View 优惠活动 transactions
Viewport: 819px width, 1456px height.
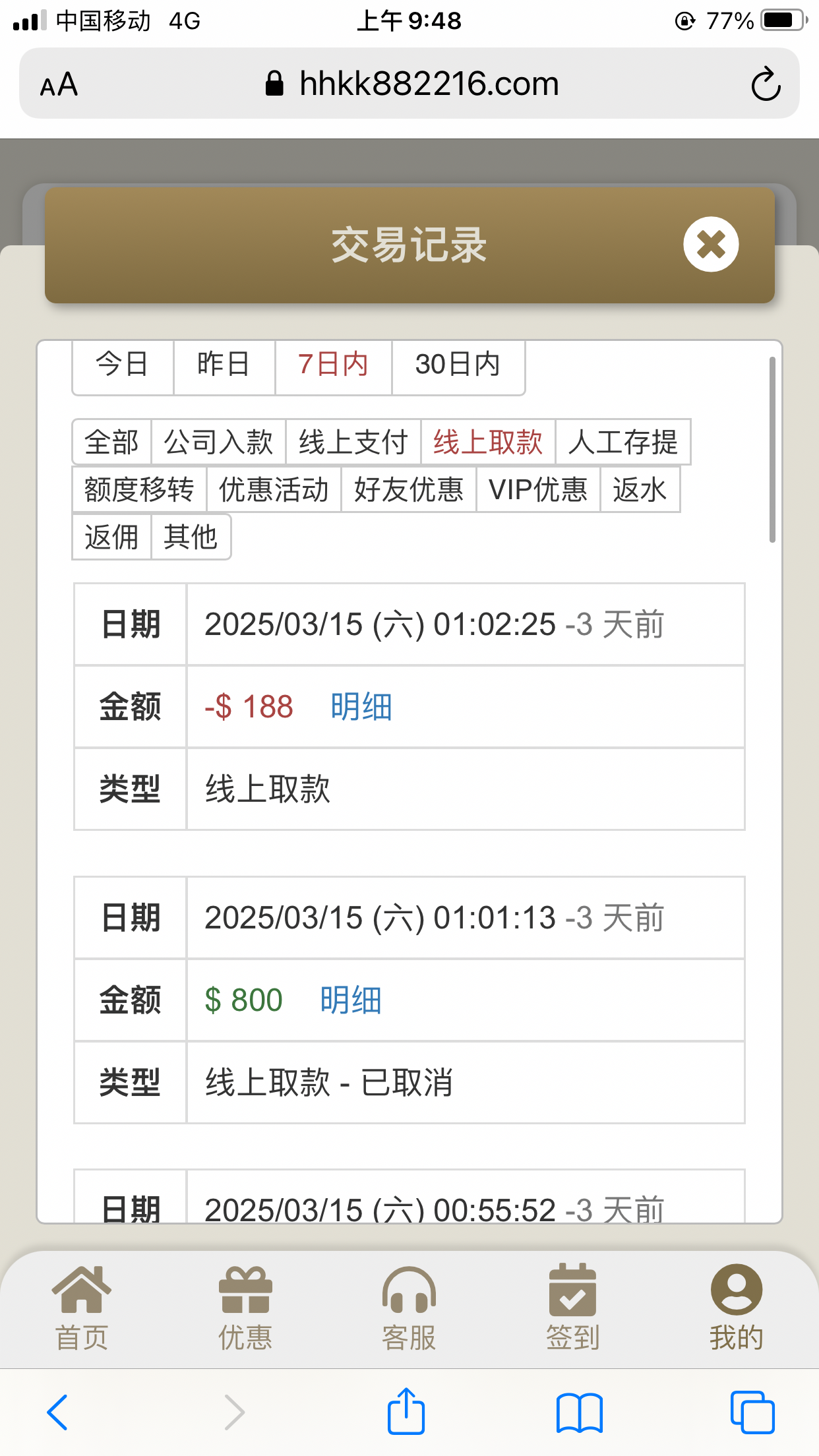274,490
